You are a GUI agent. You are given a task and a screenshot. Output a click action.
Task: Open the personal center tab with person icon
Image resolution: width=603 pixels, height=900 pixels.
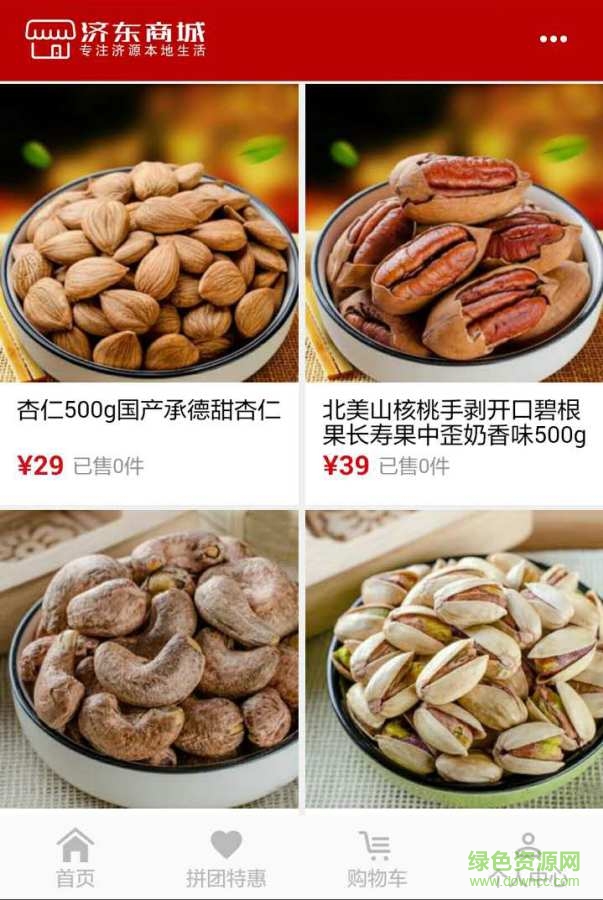coord(527,858)
